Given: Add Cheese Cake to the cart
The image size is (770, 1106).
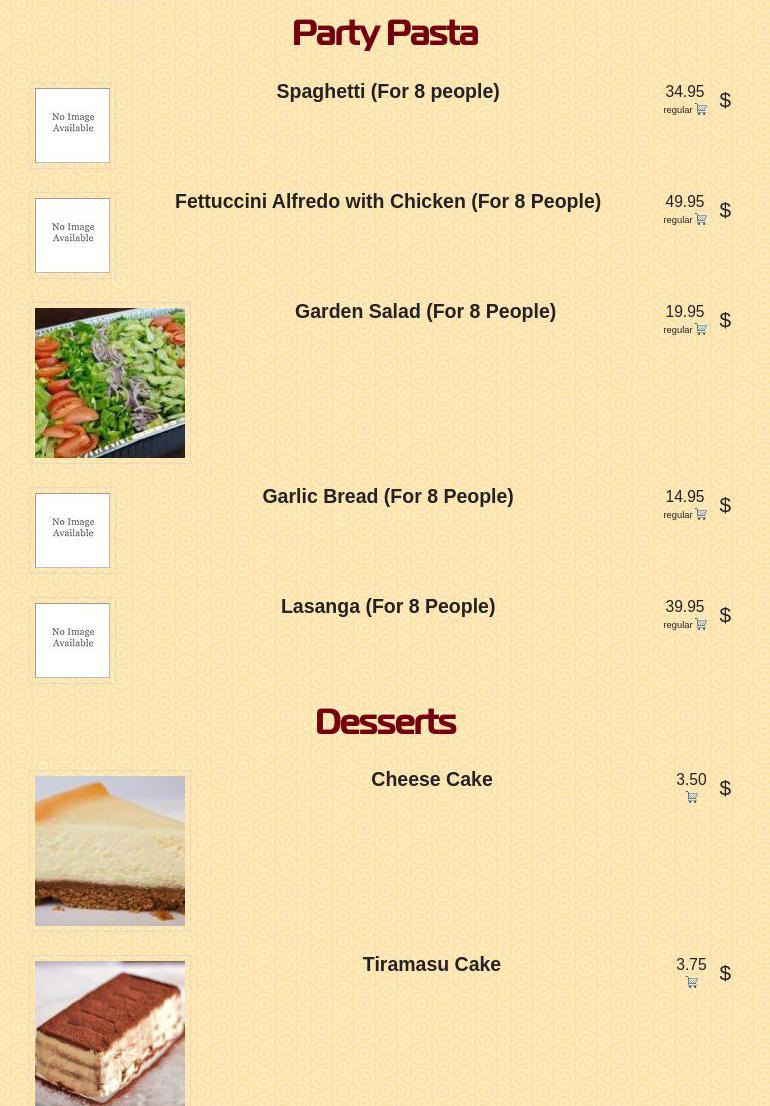Looking at the screenshot, I should pyautogui.click(x=691, y=797).
